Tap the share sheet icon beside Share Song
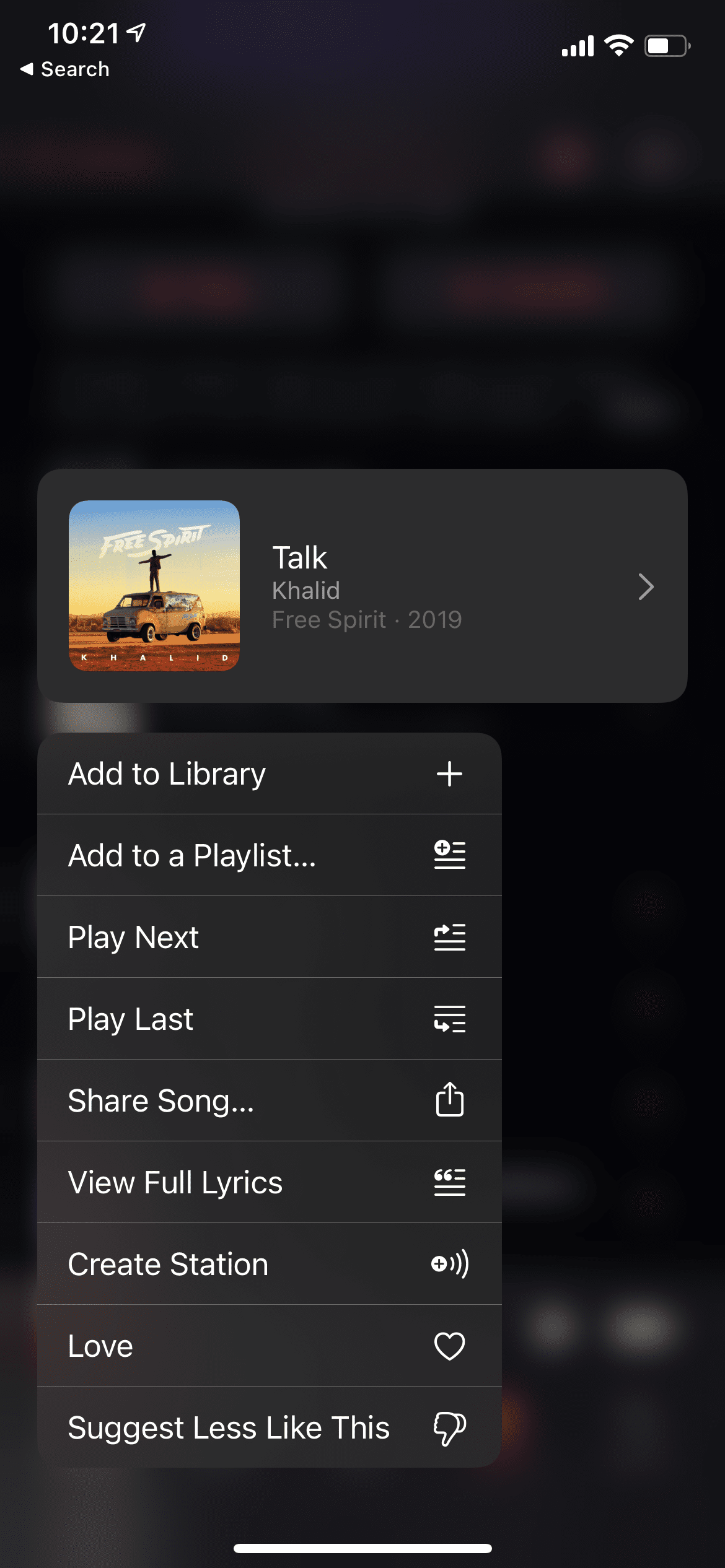The width and height of the screenshot is (725, 1568). coord(450,1100)
